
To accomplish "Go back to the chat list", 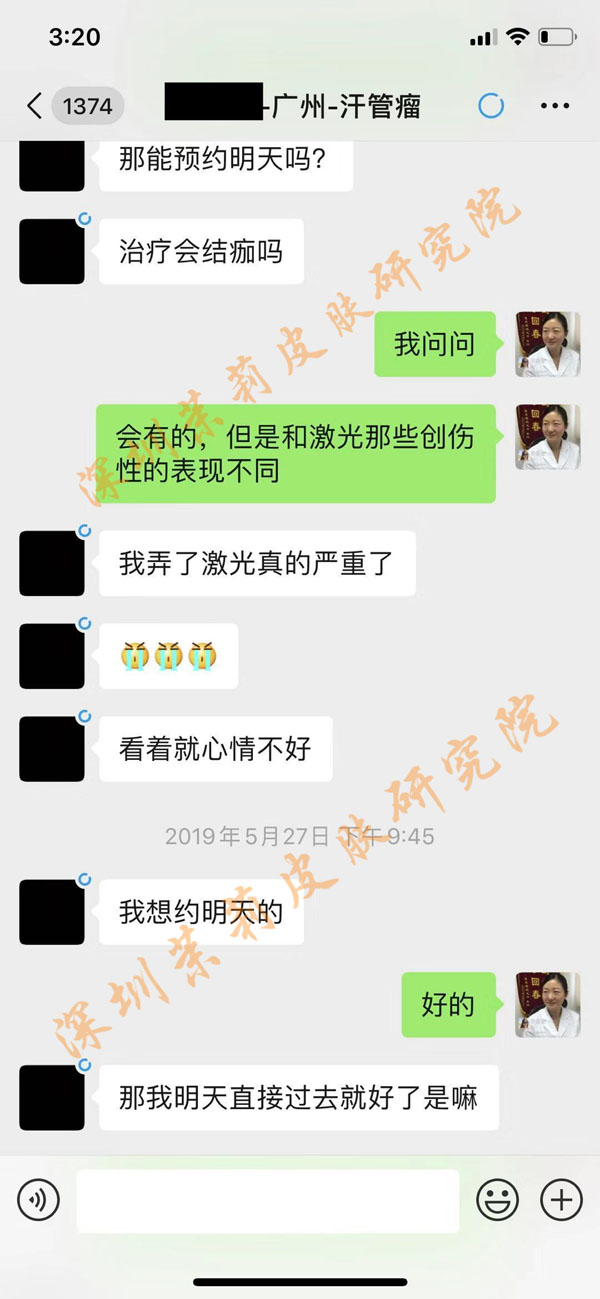I will pyautogui.click(x=35, y=105).
